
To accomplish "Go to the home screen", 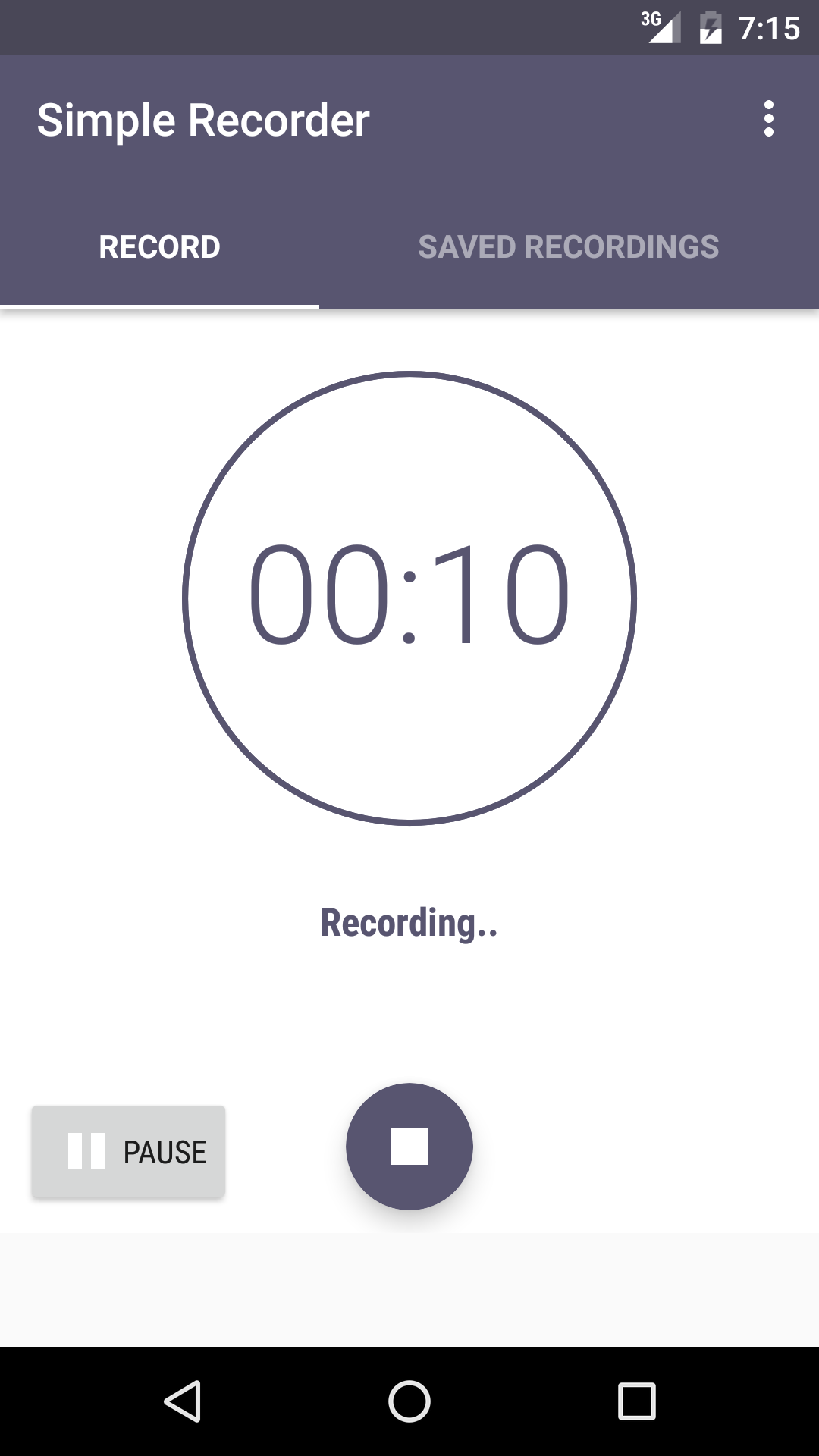I will tap(409, 1401).
